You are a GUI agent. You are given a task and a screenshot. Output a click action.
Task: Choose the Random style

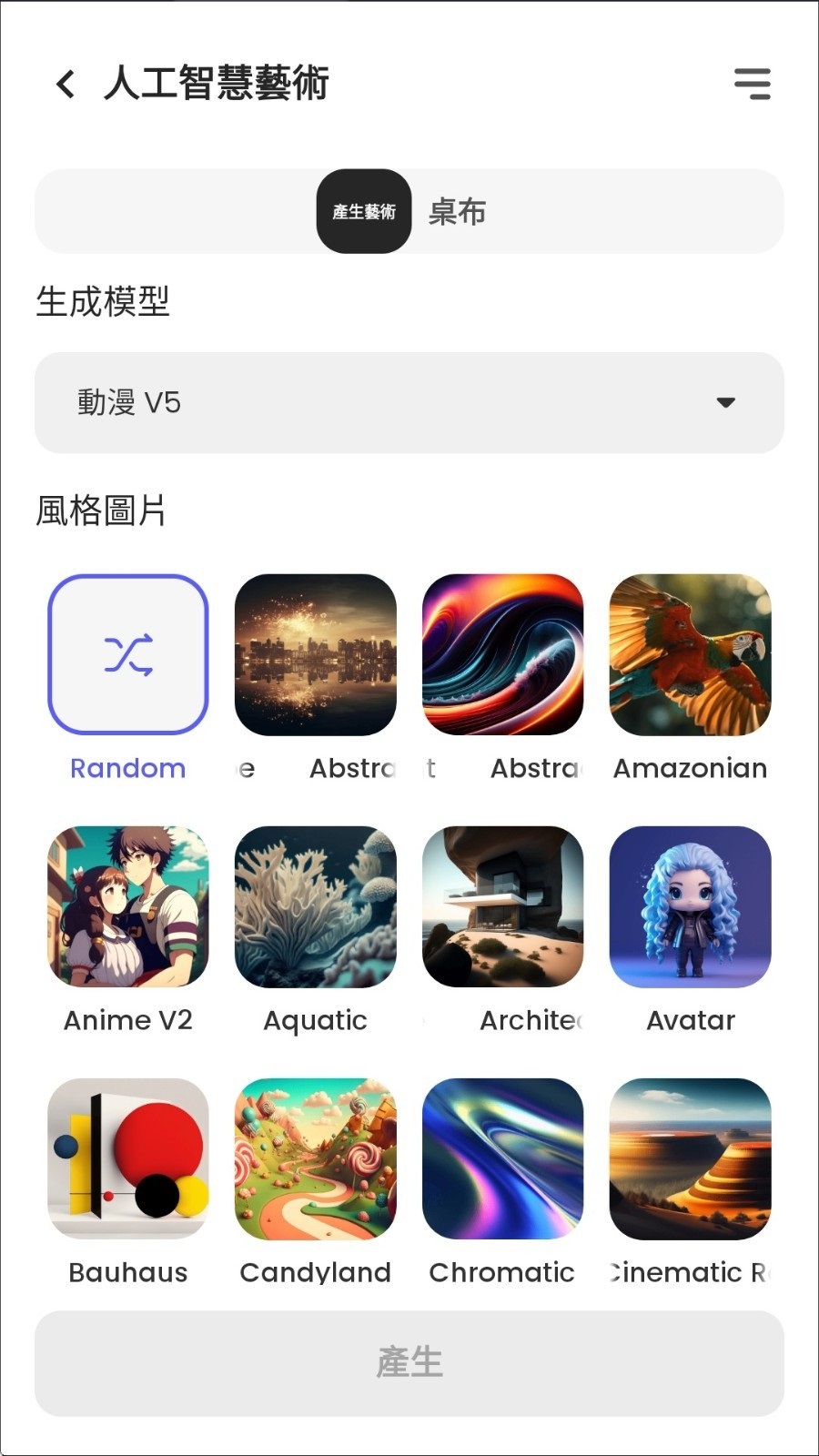[128, 654]
